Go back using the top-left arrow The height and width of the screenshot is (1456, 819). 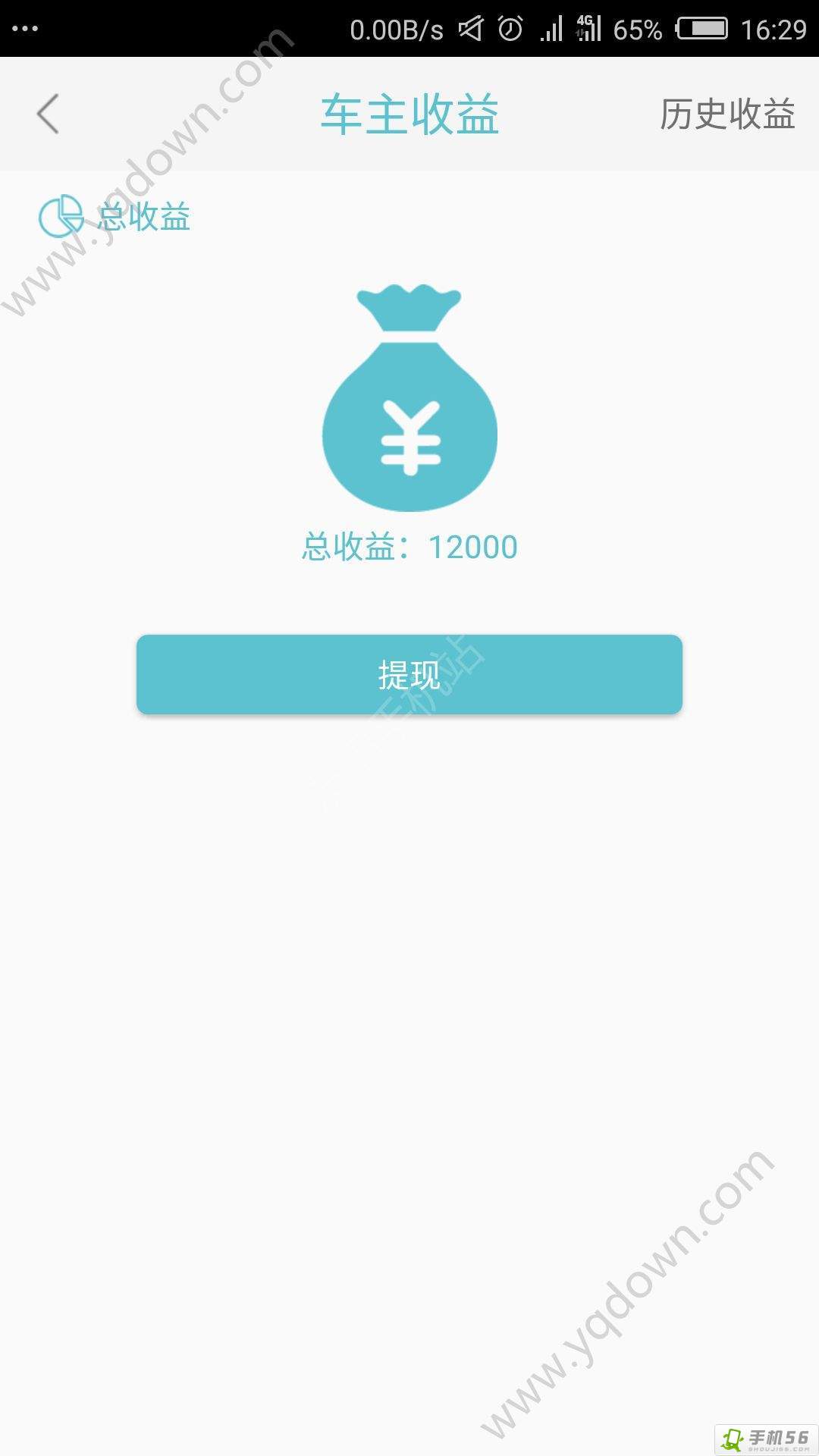48,114
